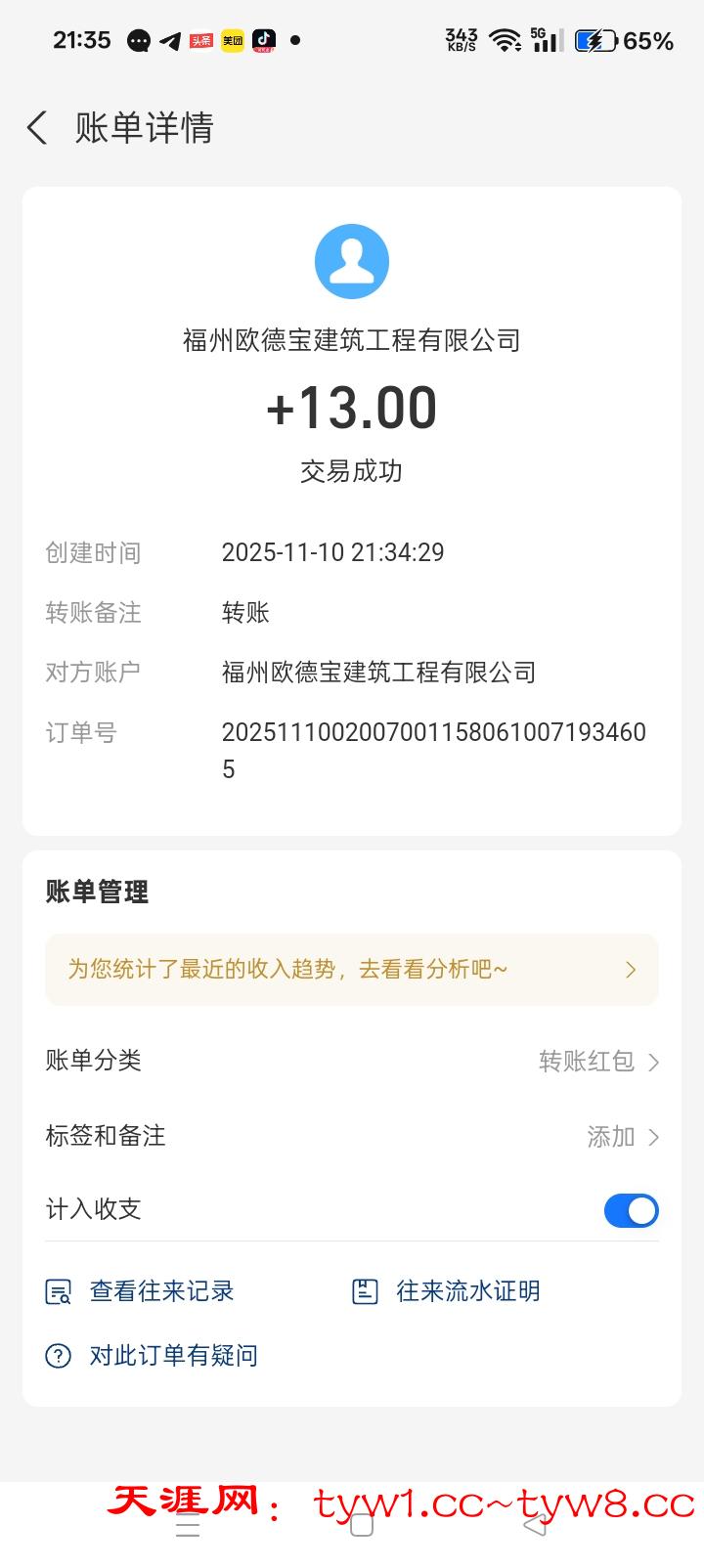
Task: Open 查看往来记录
Action: [x=142, y=1291]
